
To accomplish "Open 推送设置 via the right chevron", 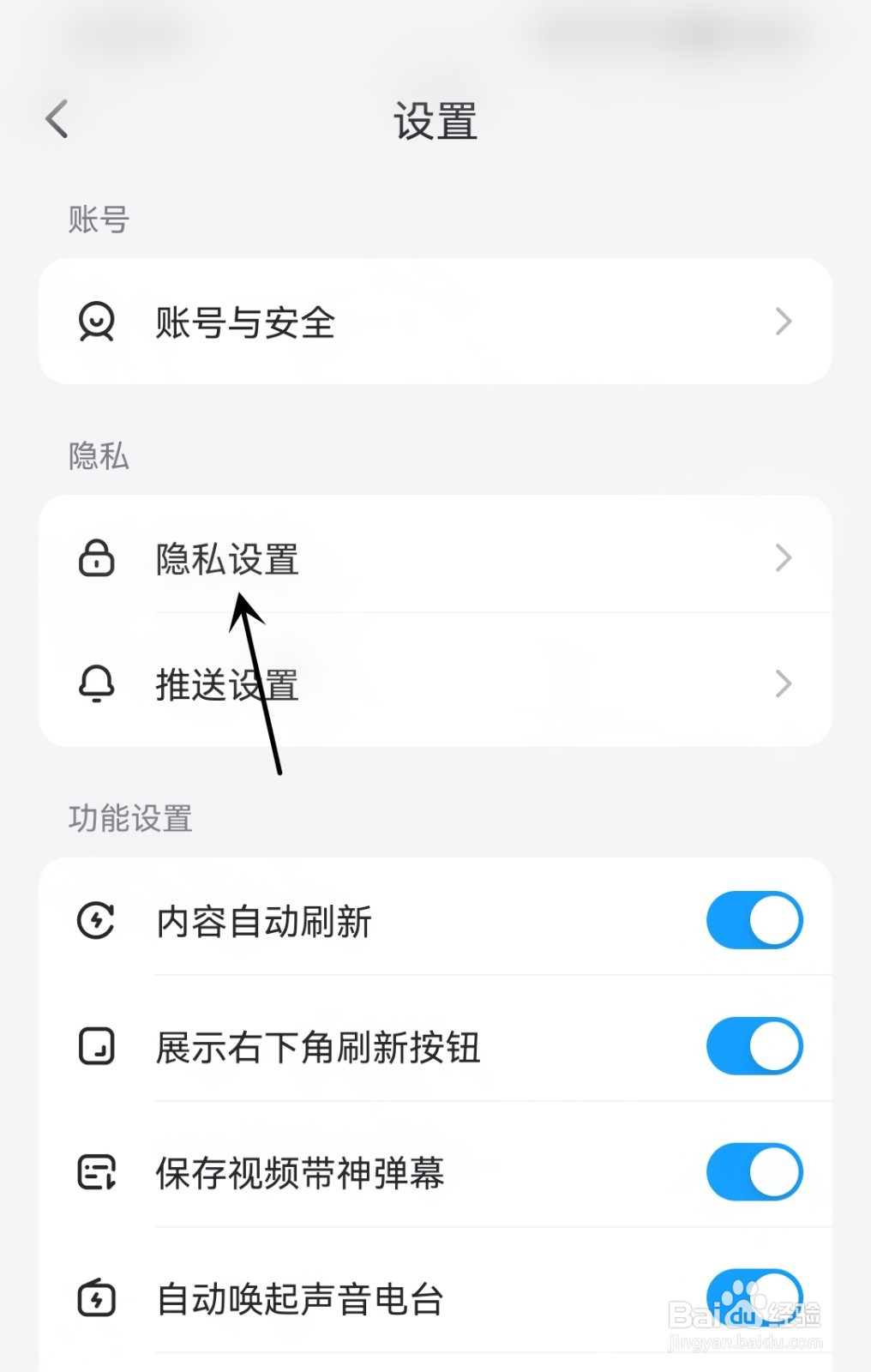I will 783,683.
